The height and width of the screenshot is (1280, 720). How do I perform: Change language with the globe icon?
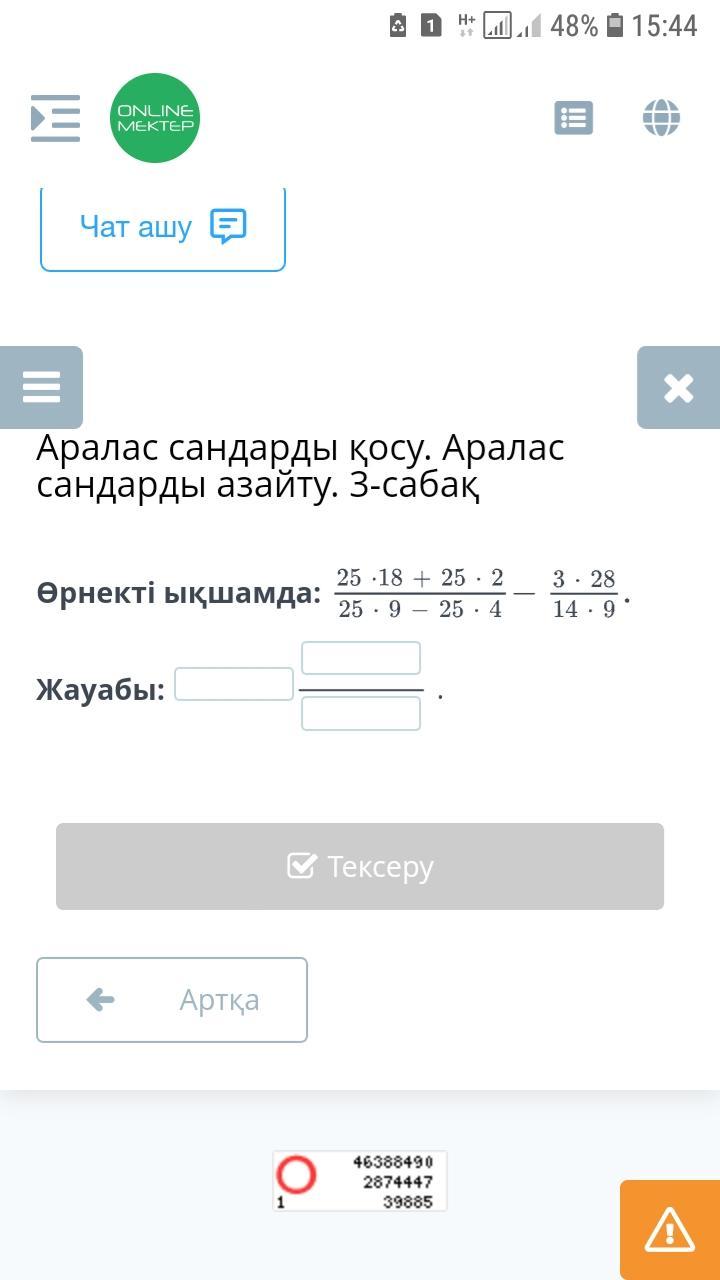661,118
